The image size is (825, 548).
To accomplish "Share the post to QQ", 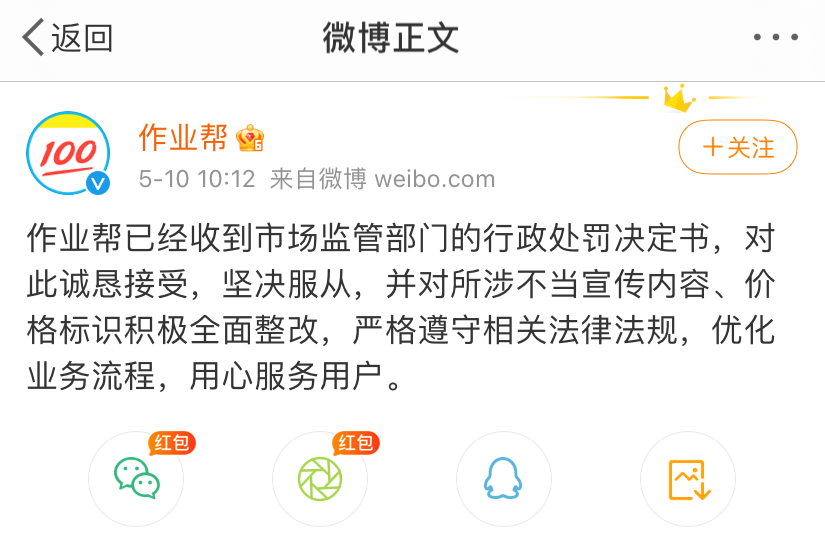I will (503, 478).
